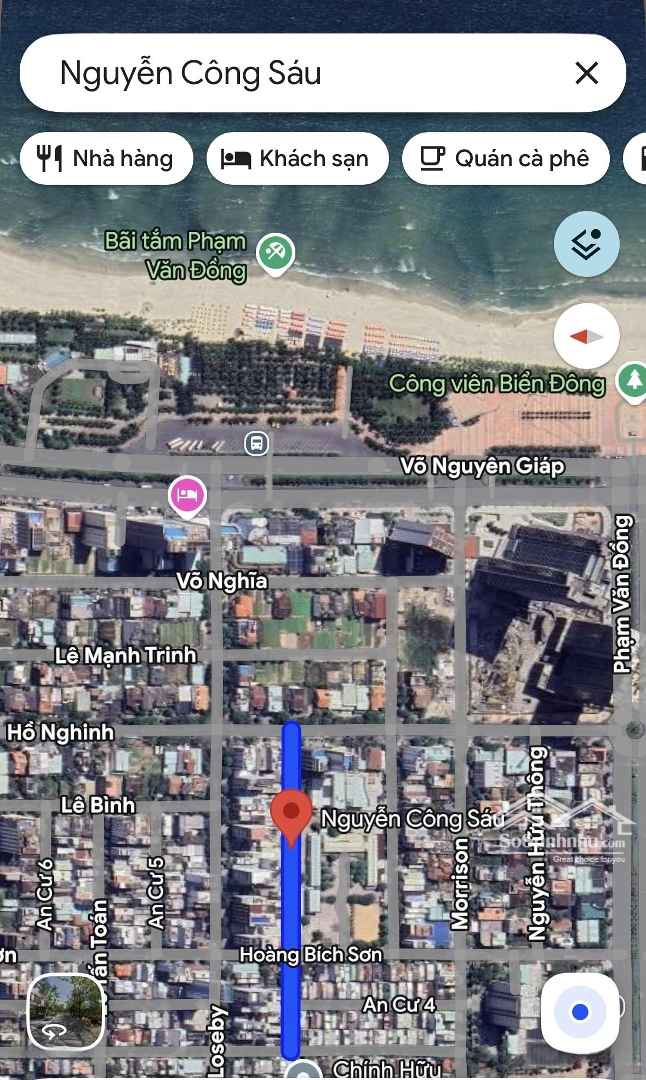
Task: Center map on my current location
Action: pos(580,1012)
